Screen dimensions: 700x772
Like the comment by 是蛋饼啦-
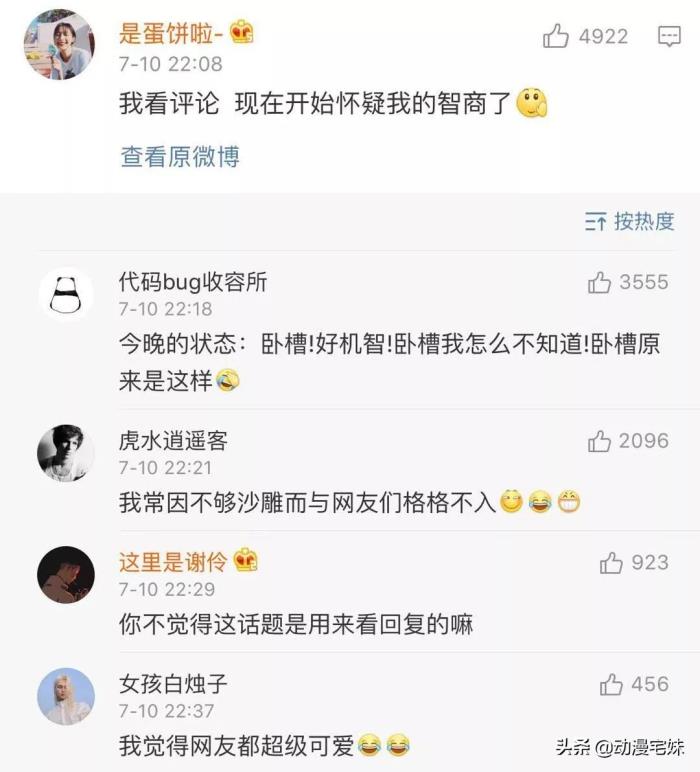[x=556, y=37]
